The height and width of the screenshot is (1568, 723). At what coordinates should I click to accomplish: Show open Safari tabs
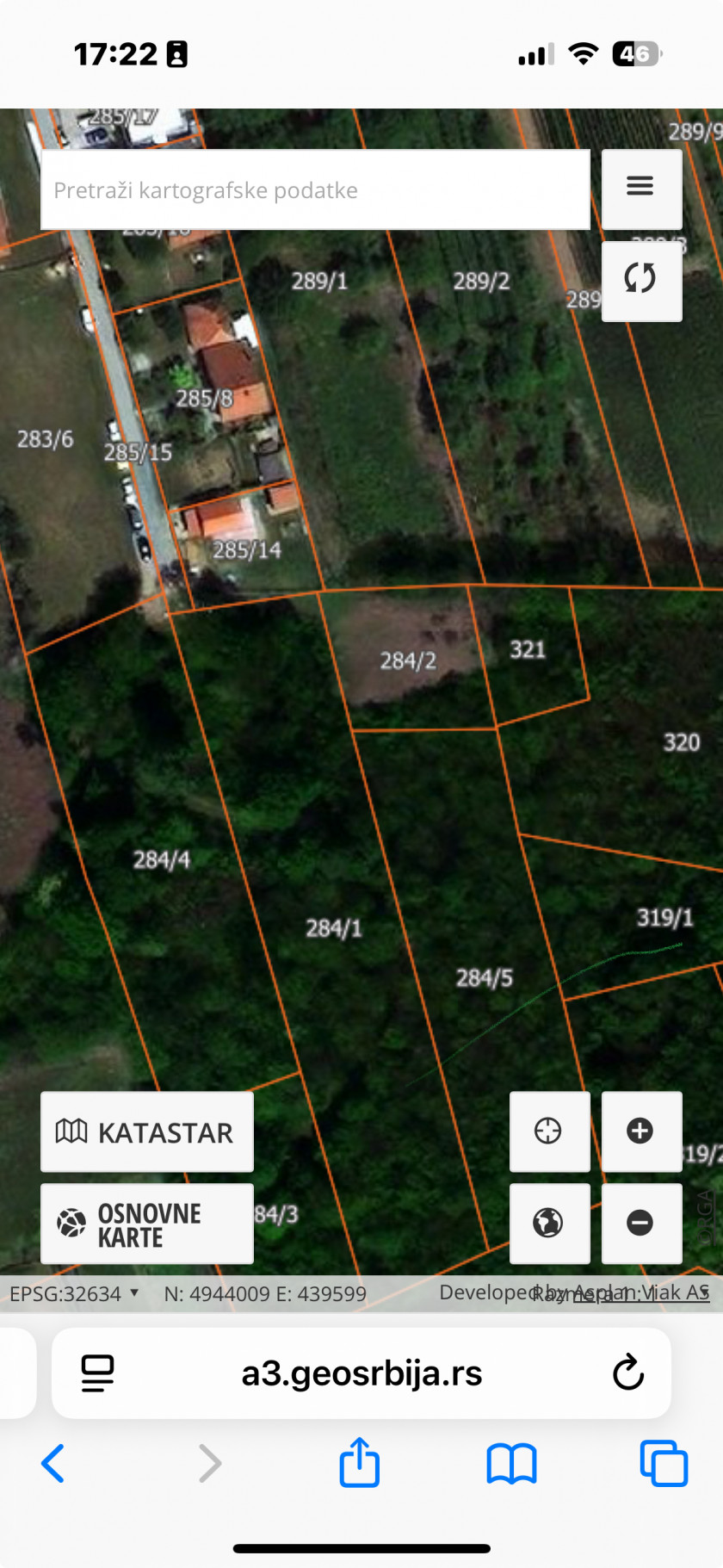point(664,1463)
